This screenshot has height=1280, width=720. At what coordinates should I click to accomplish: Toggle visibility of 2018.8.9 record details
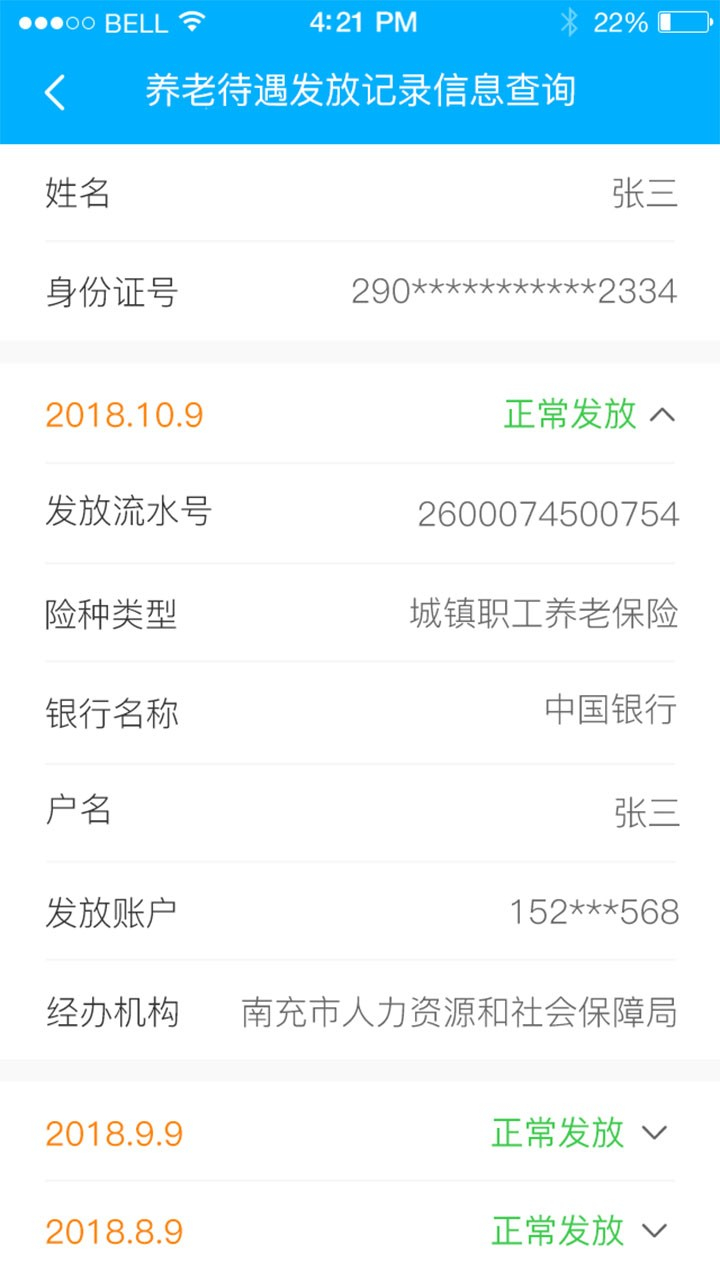[x=656, y=1230]
